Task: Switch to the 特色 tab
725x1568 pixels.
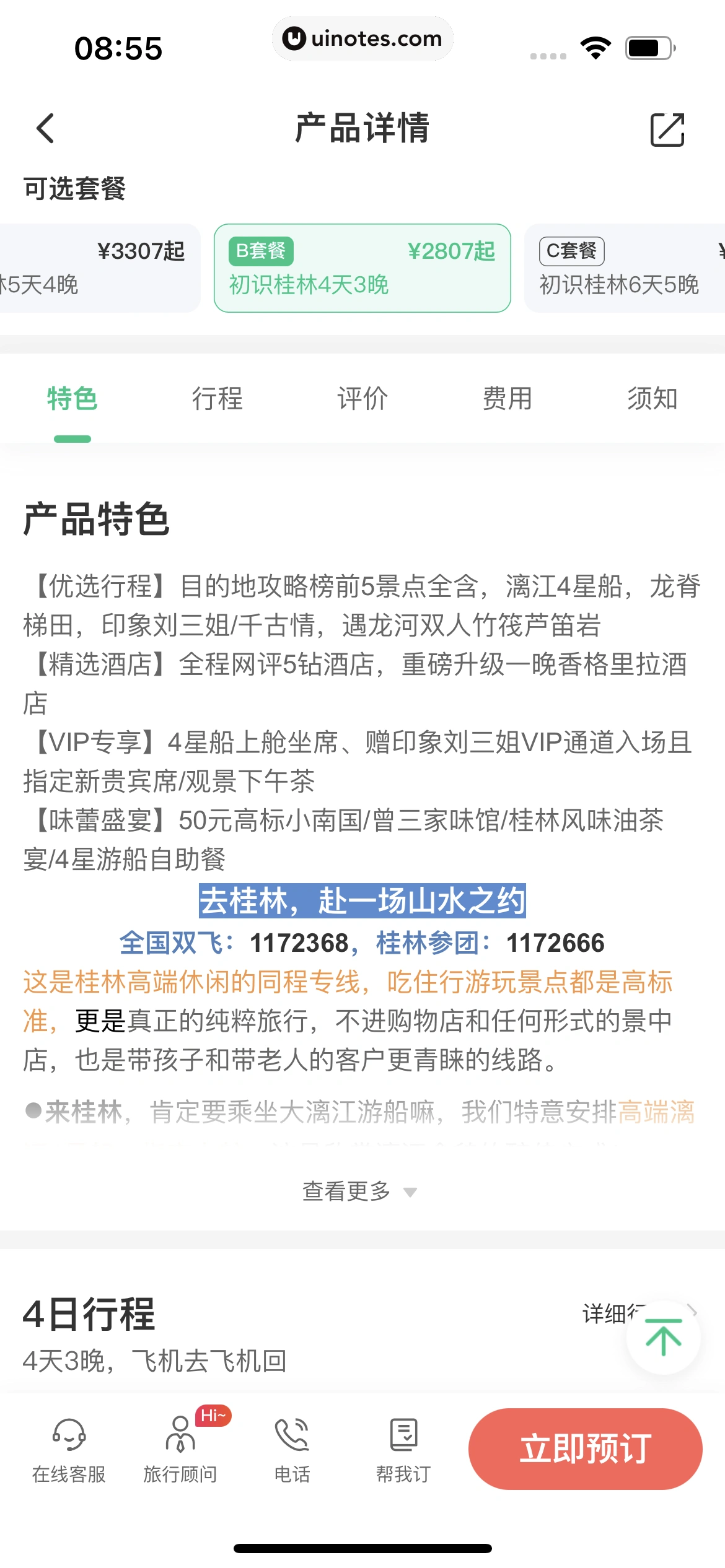Action: tap(72, 399)
